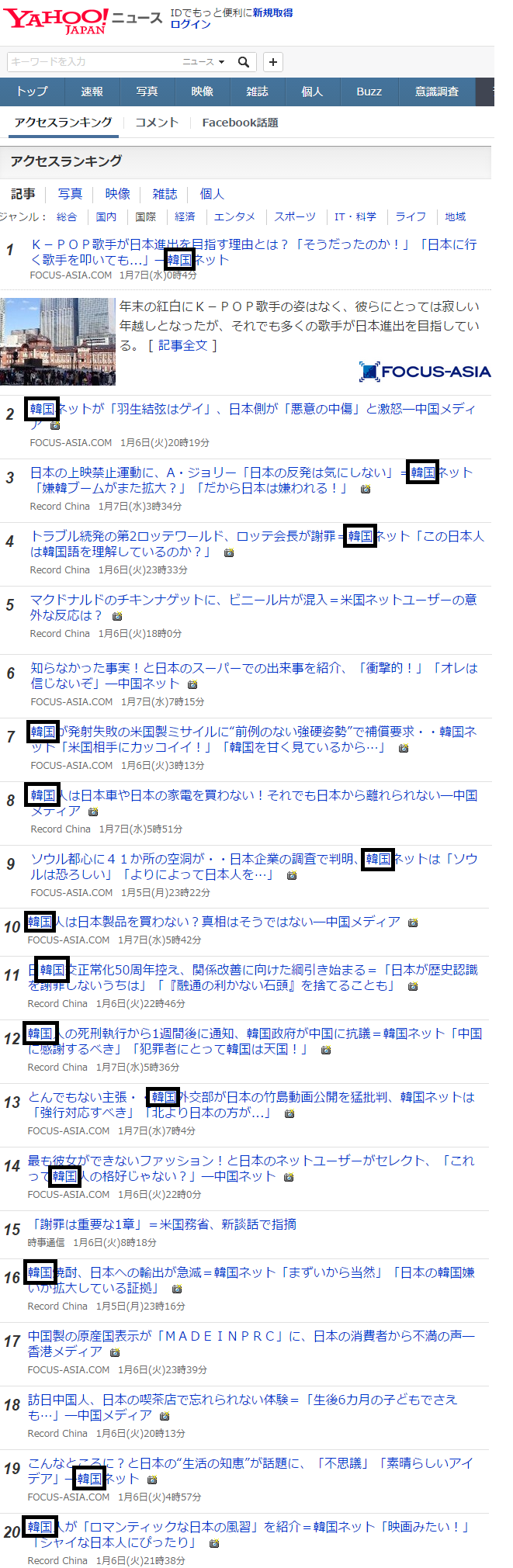
Task: Filter ranking by エンタメ genre
Action: click(234, 216)
